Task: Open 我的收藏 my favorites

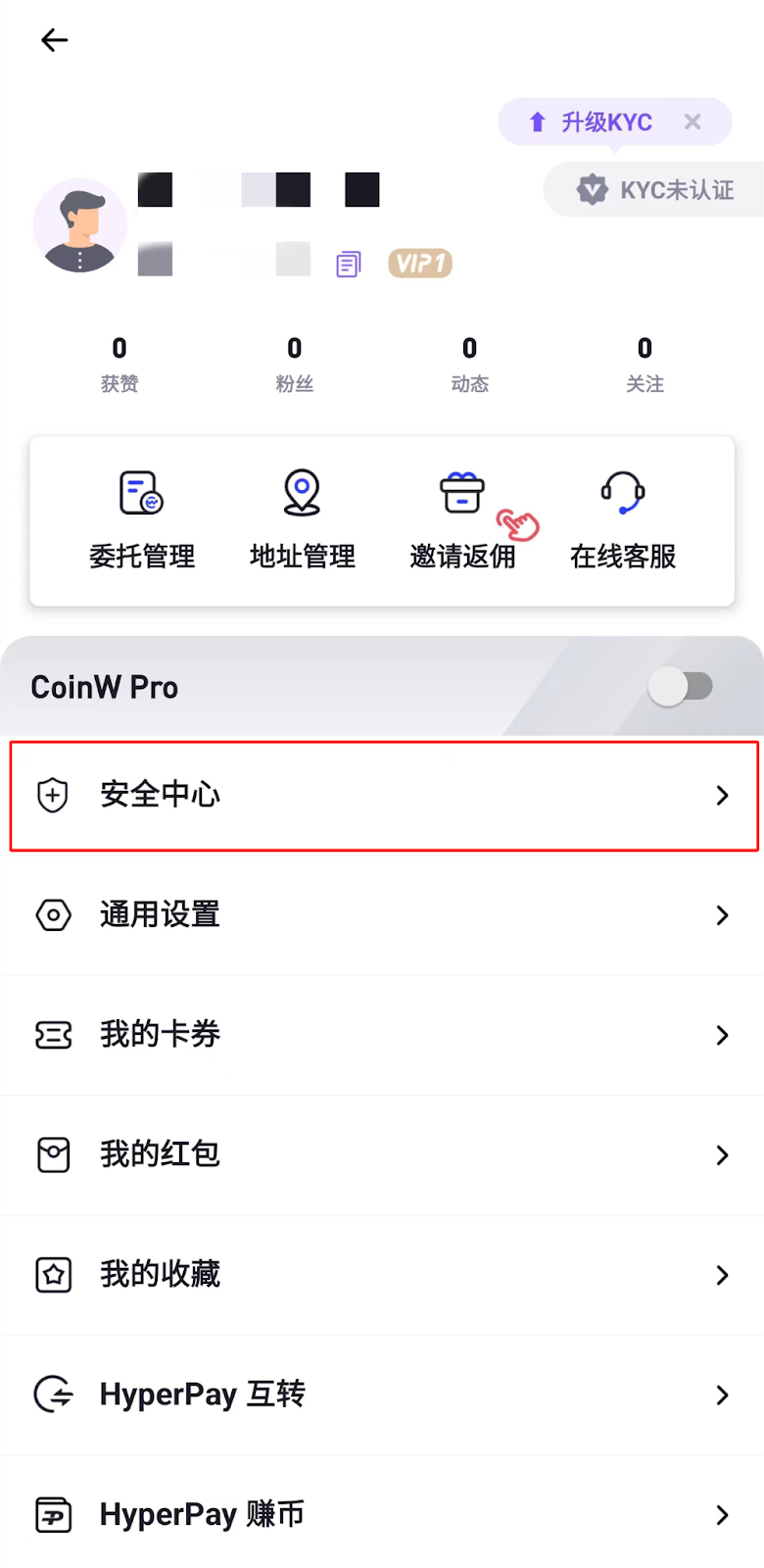Action: tap(382, 1275)
